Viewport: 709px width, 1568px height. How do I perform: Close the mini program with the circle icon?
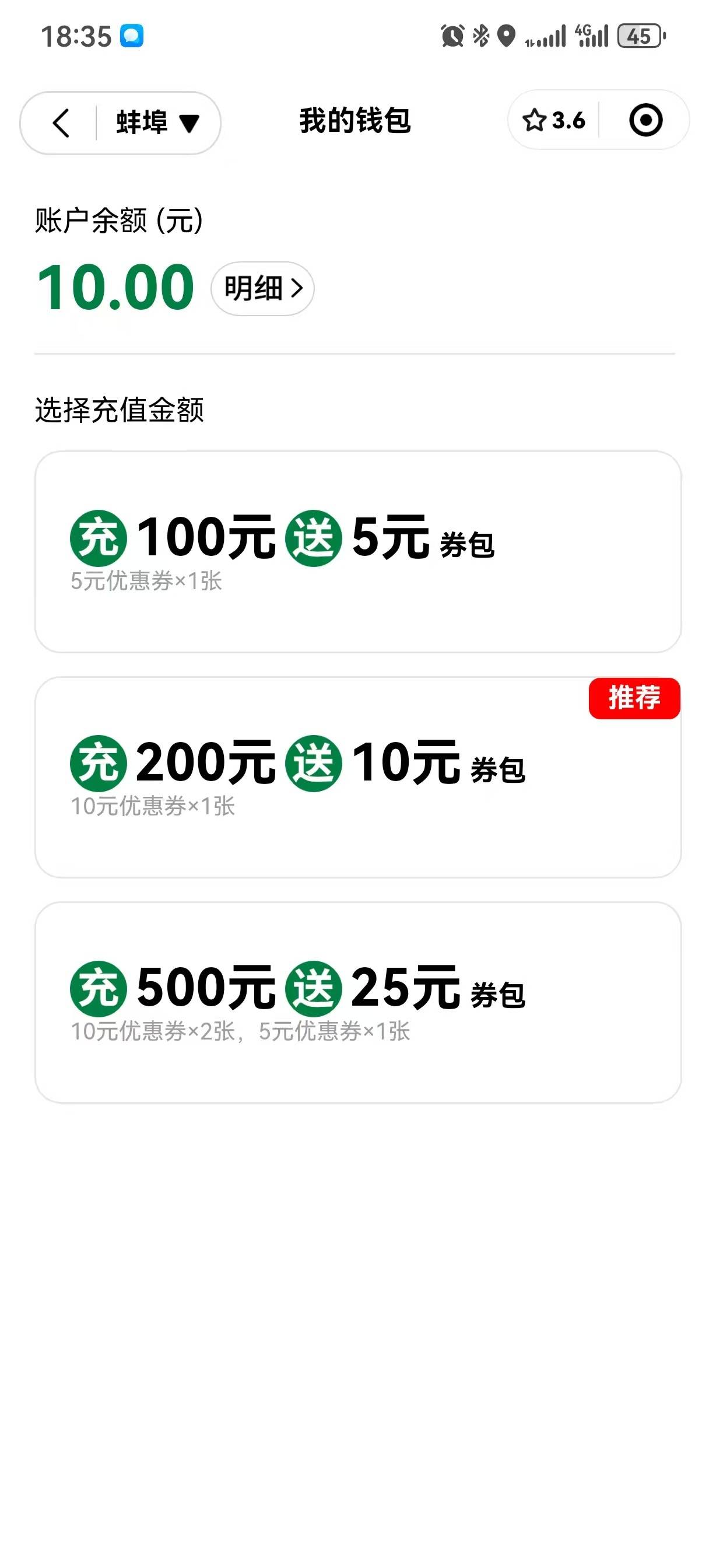coord(645,121)
